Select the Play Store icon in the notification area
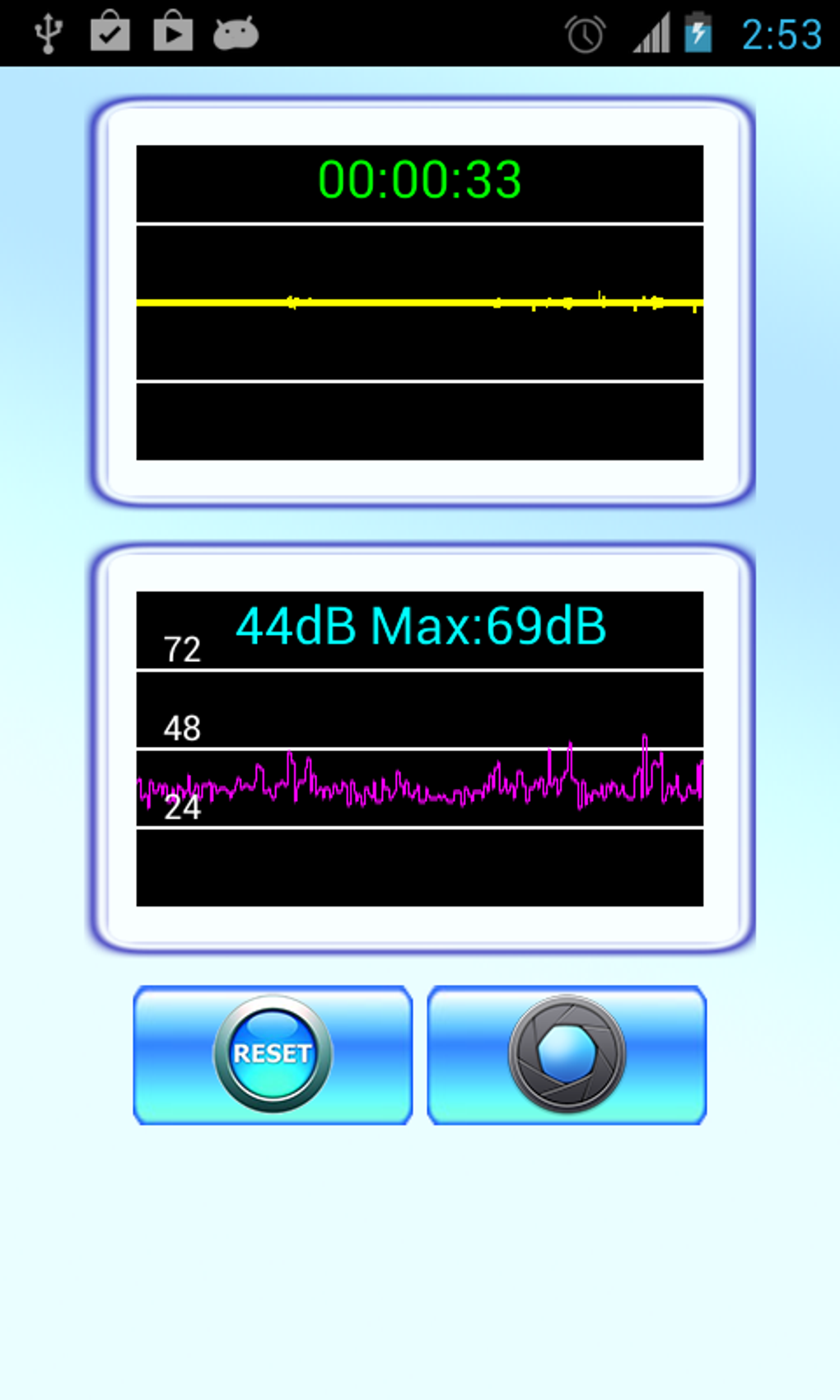Viewport: 840px width, 1400px height. click(x=172, y=33)
